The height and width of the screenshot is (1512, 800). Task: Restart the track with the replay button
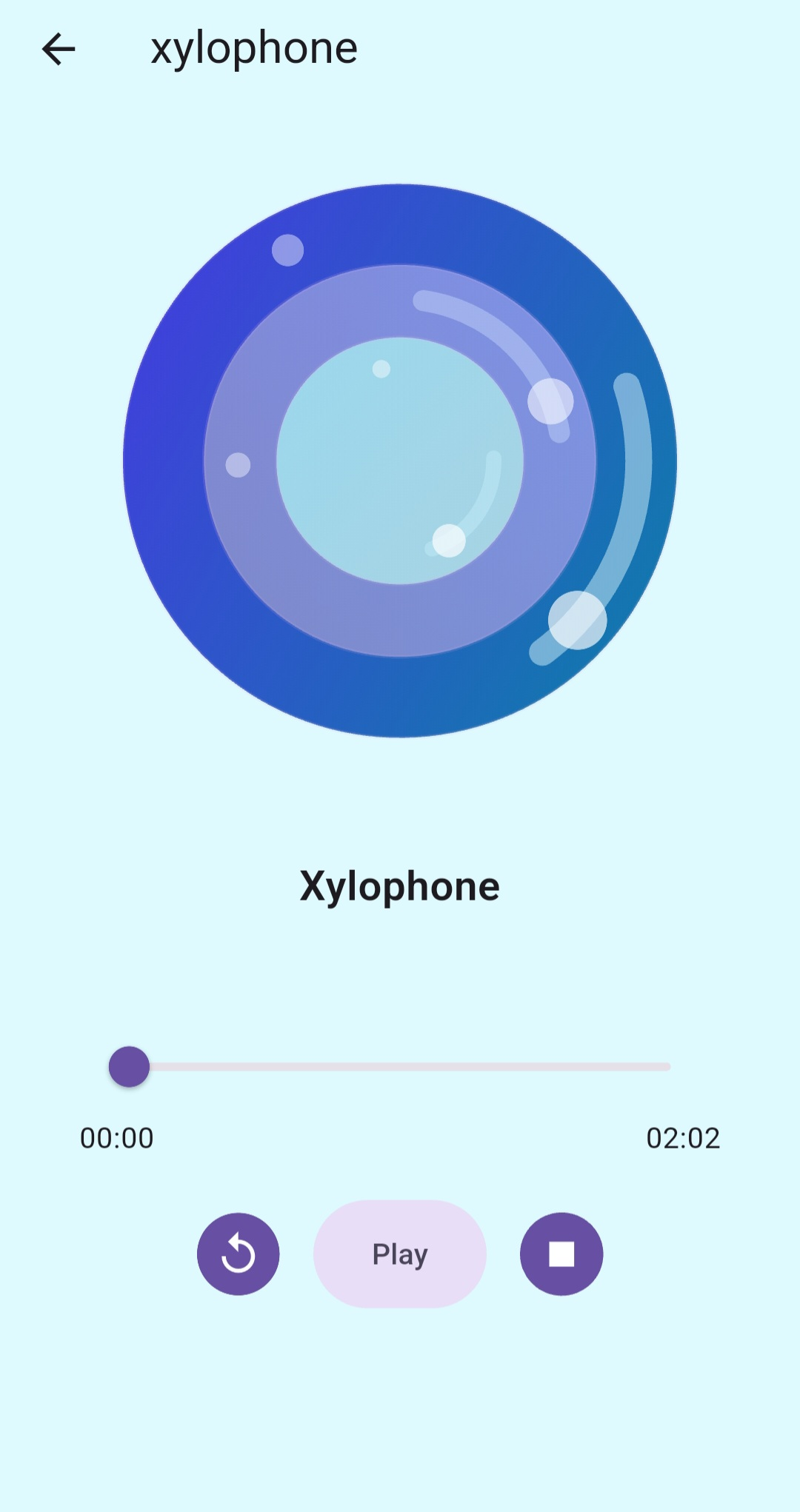tap(238, 1254)
